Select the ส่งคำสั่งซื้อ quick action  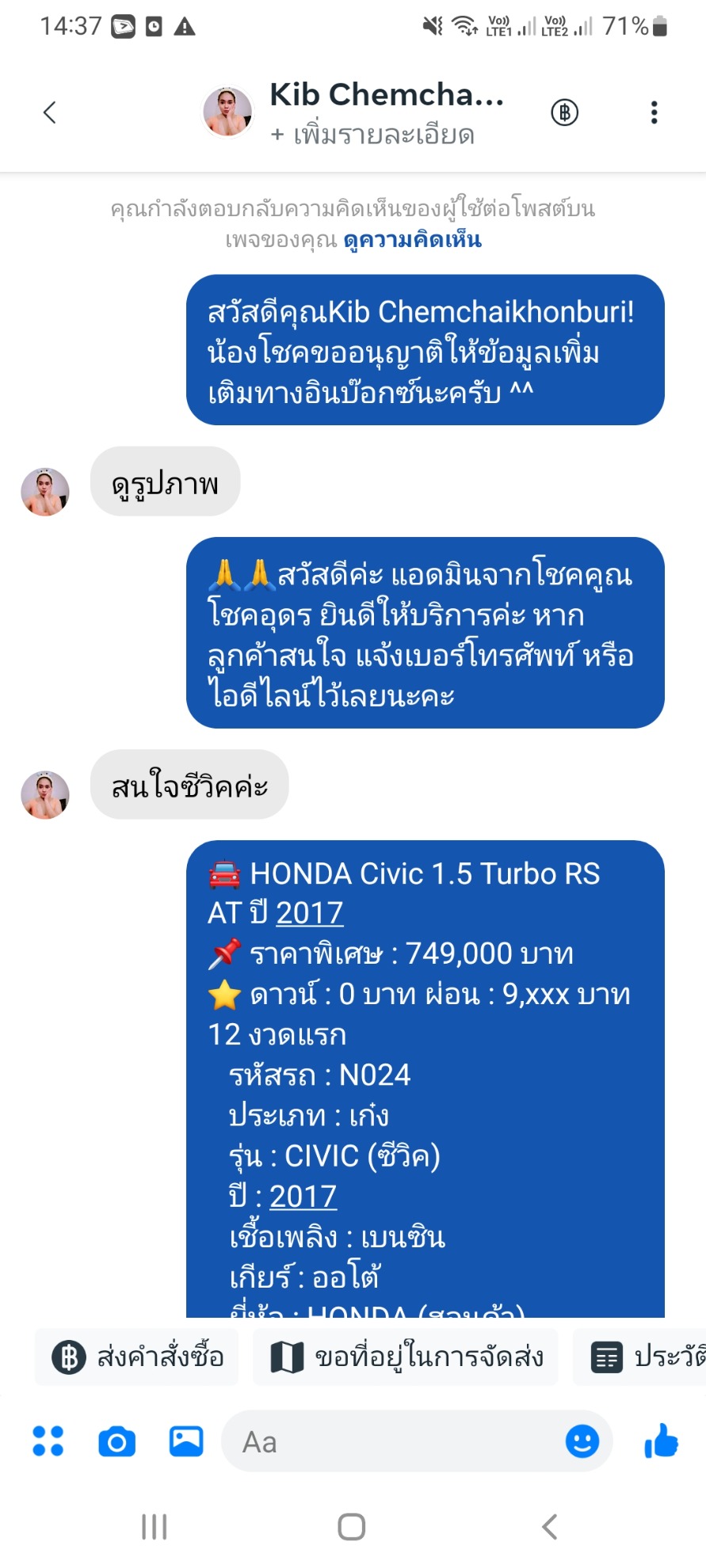[137, 1357]
